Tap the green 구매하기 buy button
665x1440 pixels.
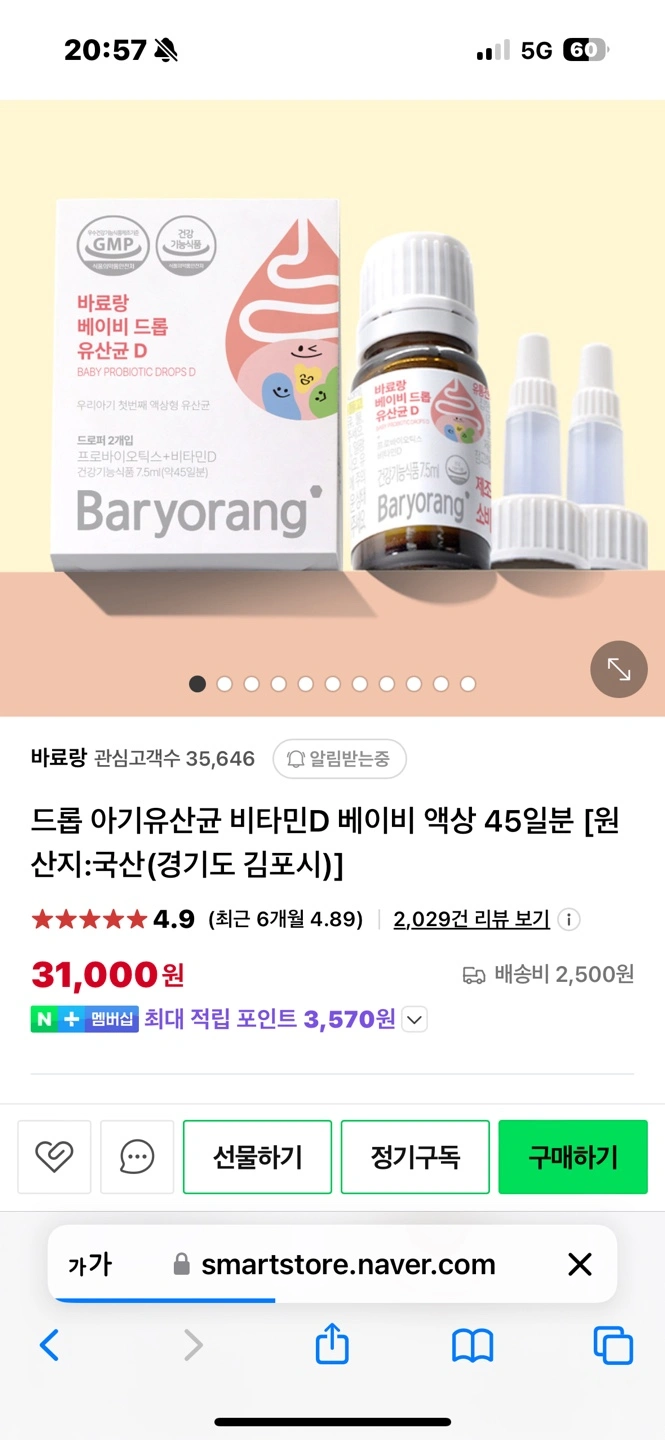(573, 1157)
